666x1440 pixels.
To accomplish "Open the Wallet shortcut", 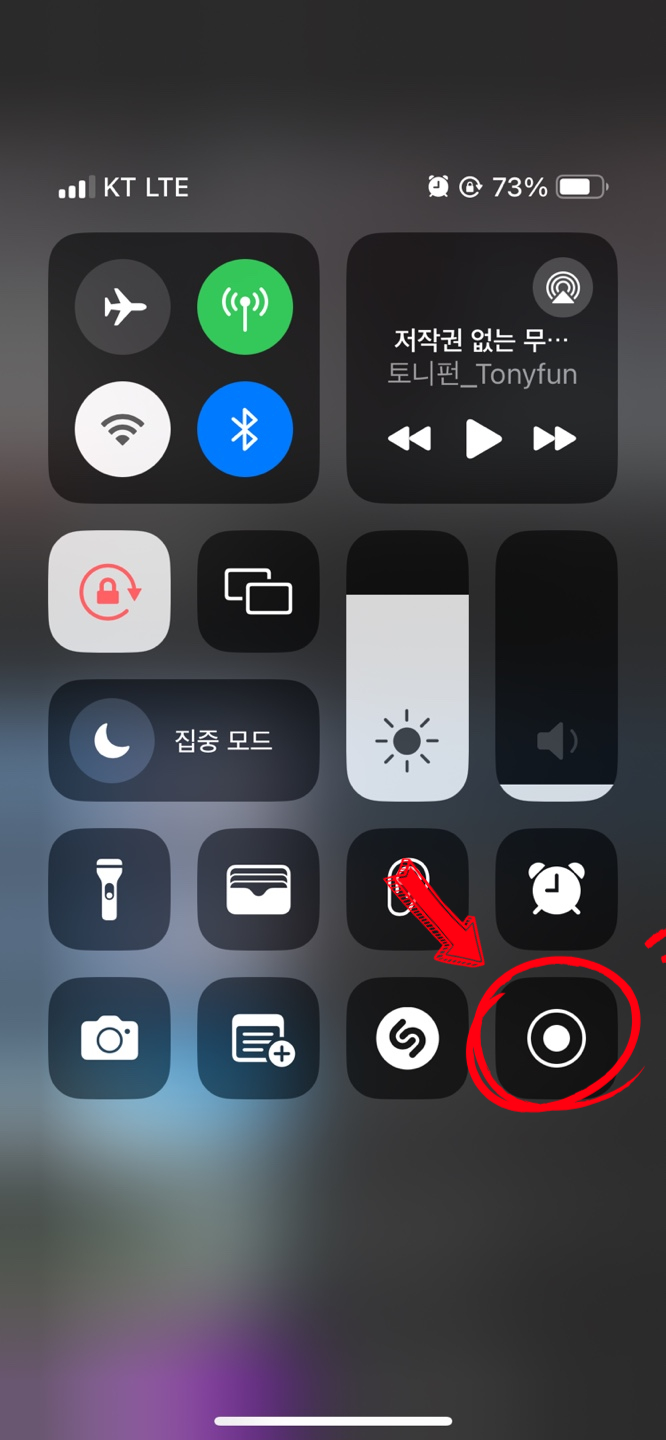I will (258, 889).
